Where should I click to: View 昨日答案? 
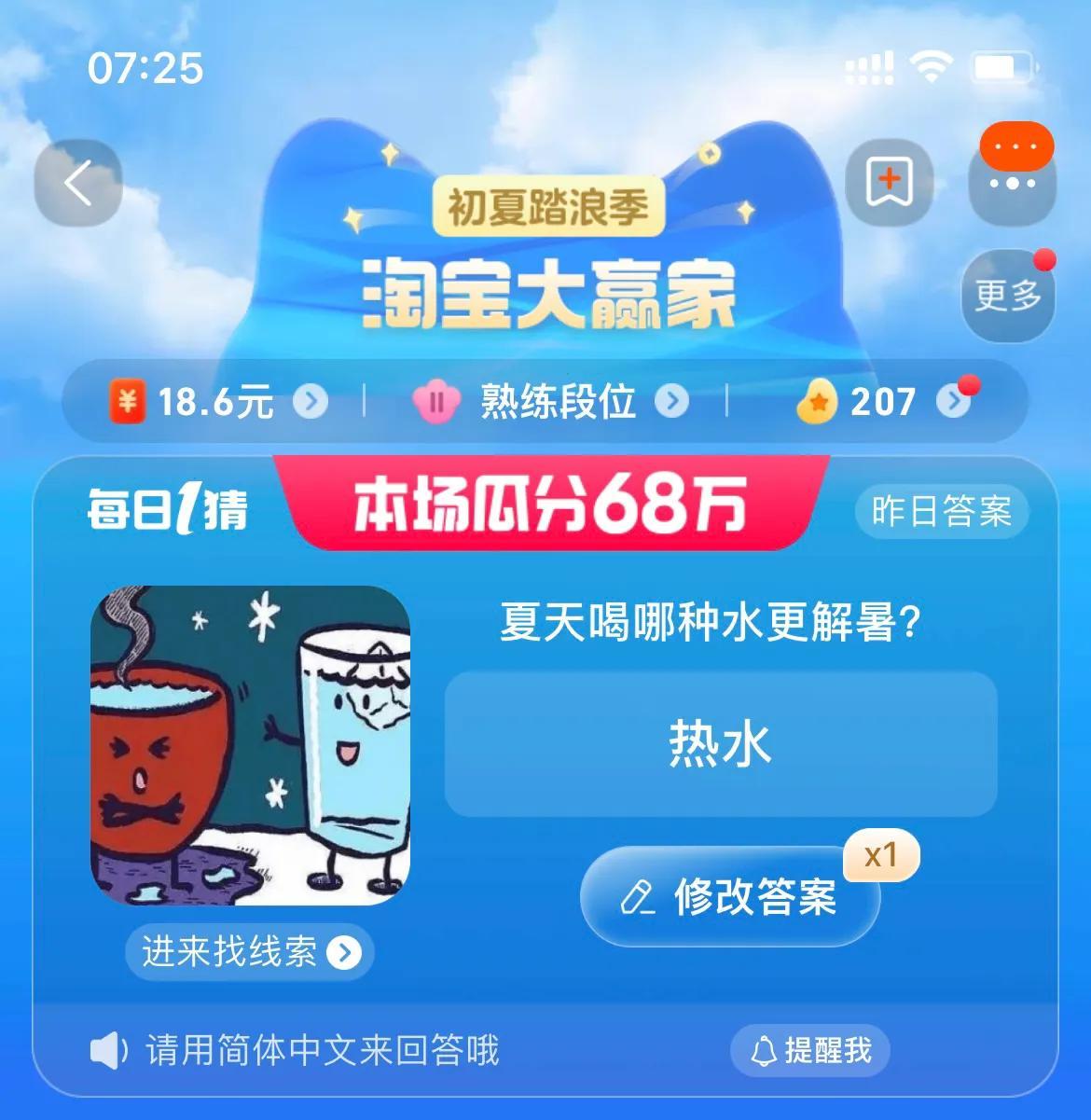coord(941,511)
